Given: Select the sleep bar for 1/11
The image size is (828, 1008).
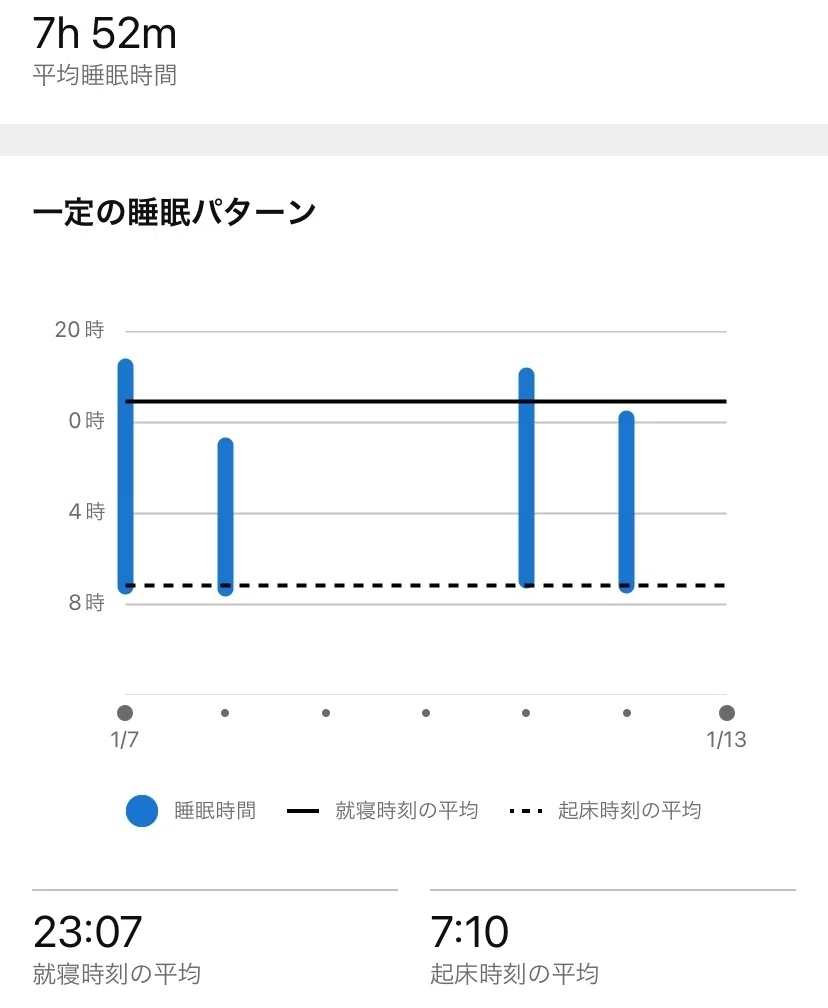Looking at the screenshot, I should [526, 478].
